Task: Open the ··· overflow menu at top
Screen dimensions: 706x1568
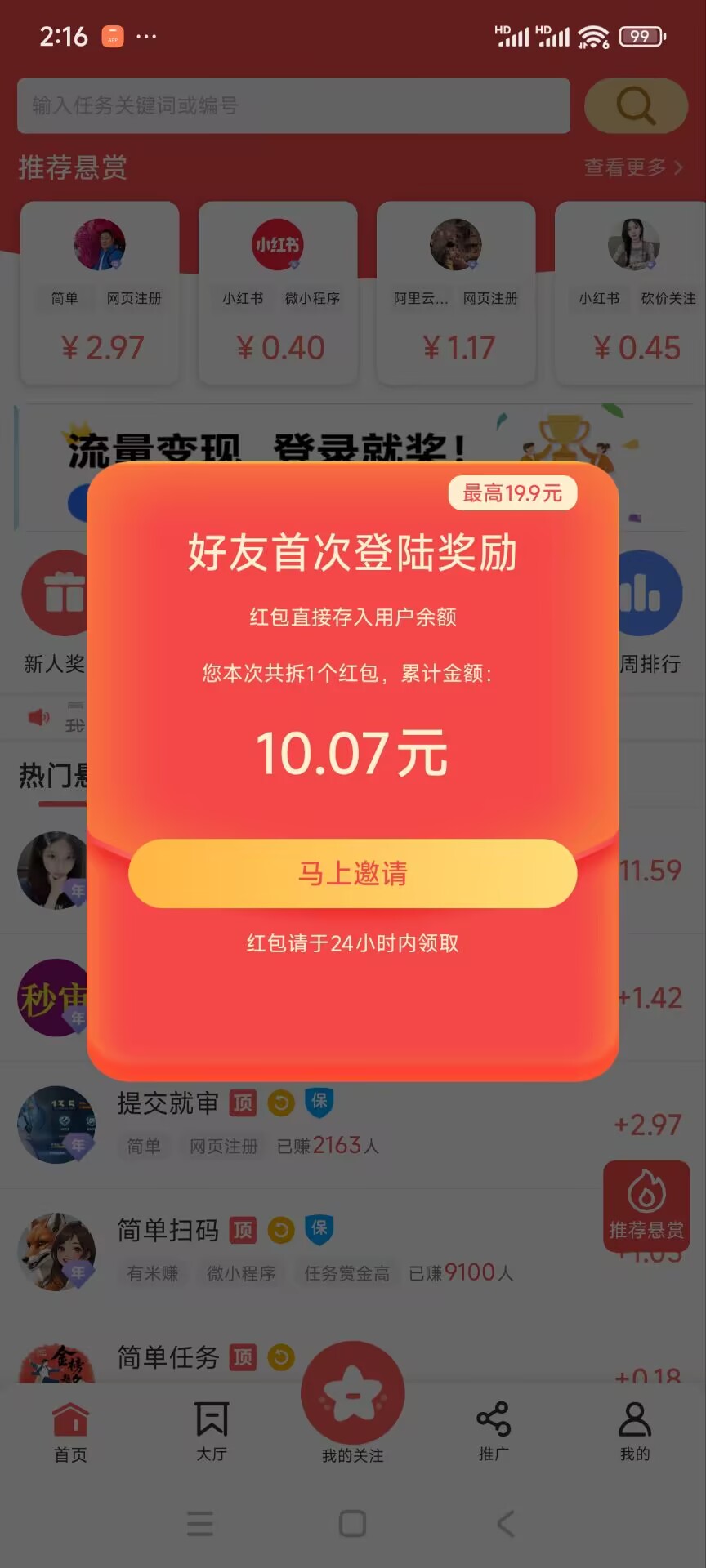Action: click(x=147, y=36)
